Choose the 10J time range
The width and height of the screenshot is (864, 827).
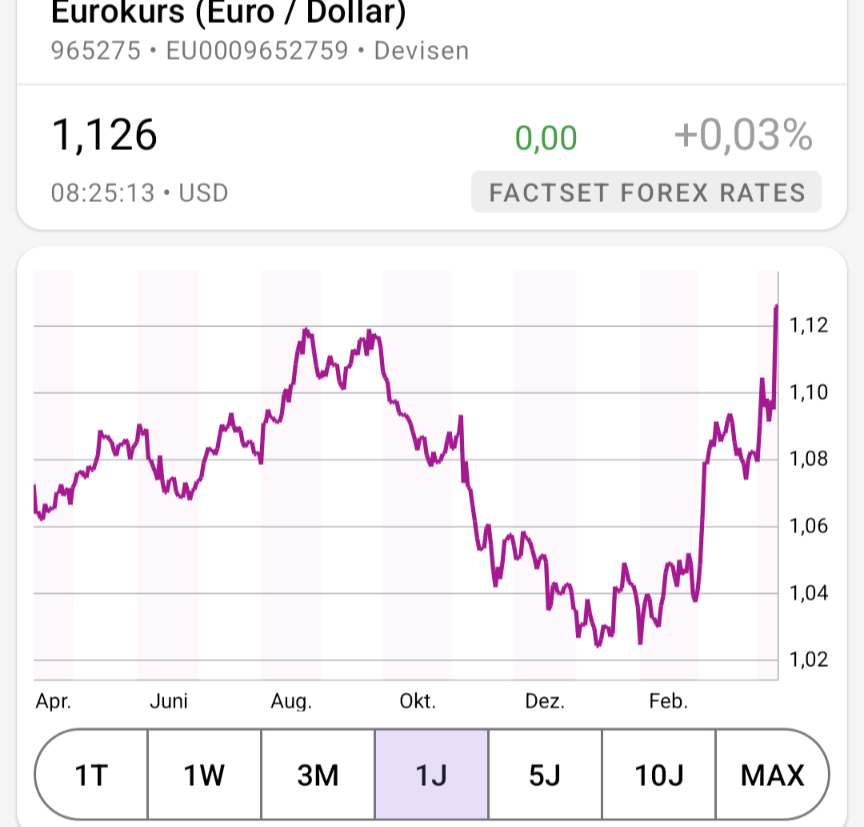click(658, 775)
